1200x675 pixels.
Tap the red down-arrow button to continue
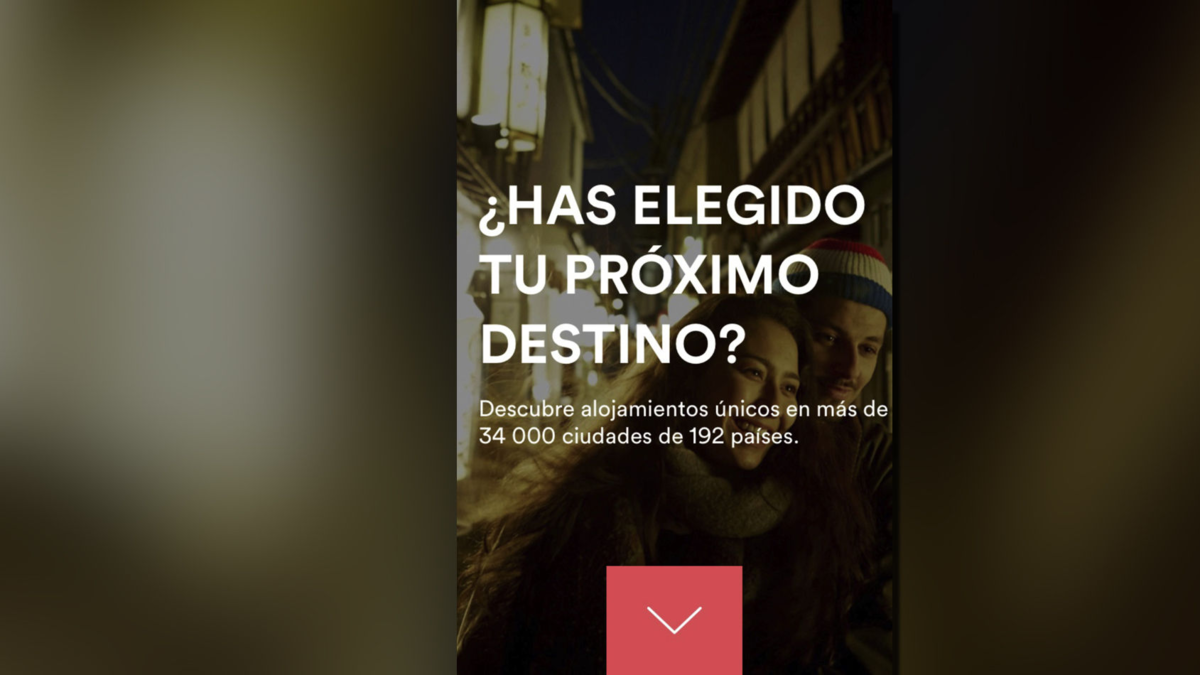674,619
